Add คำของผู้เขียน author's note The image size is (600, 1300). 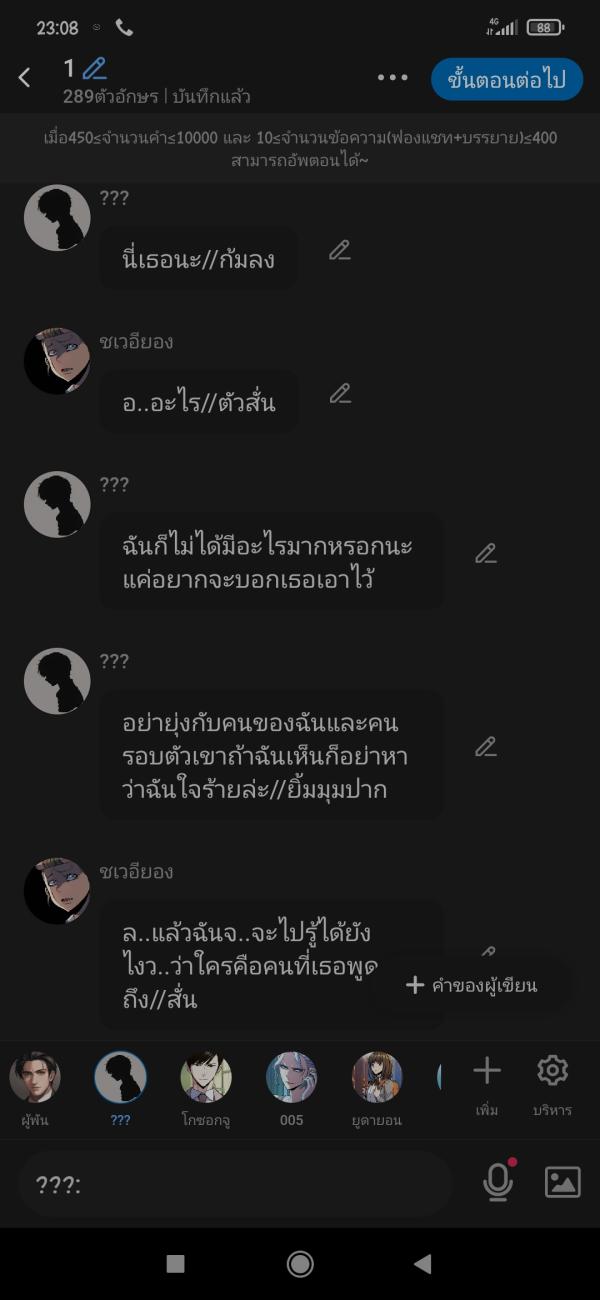coord(471,985)
